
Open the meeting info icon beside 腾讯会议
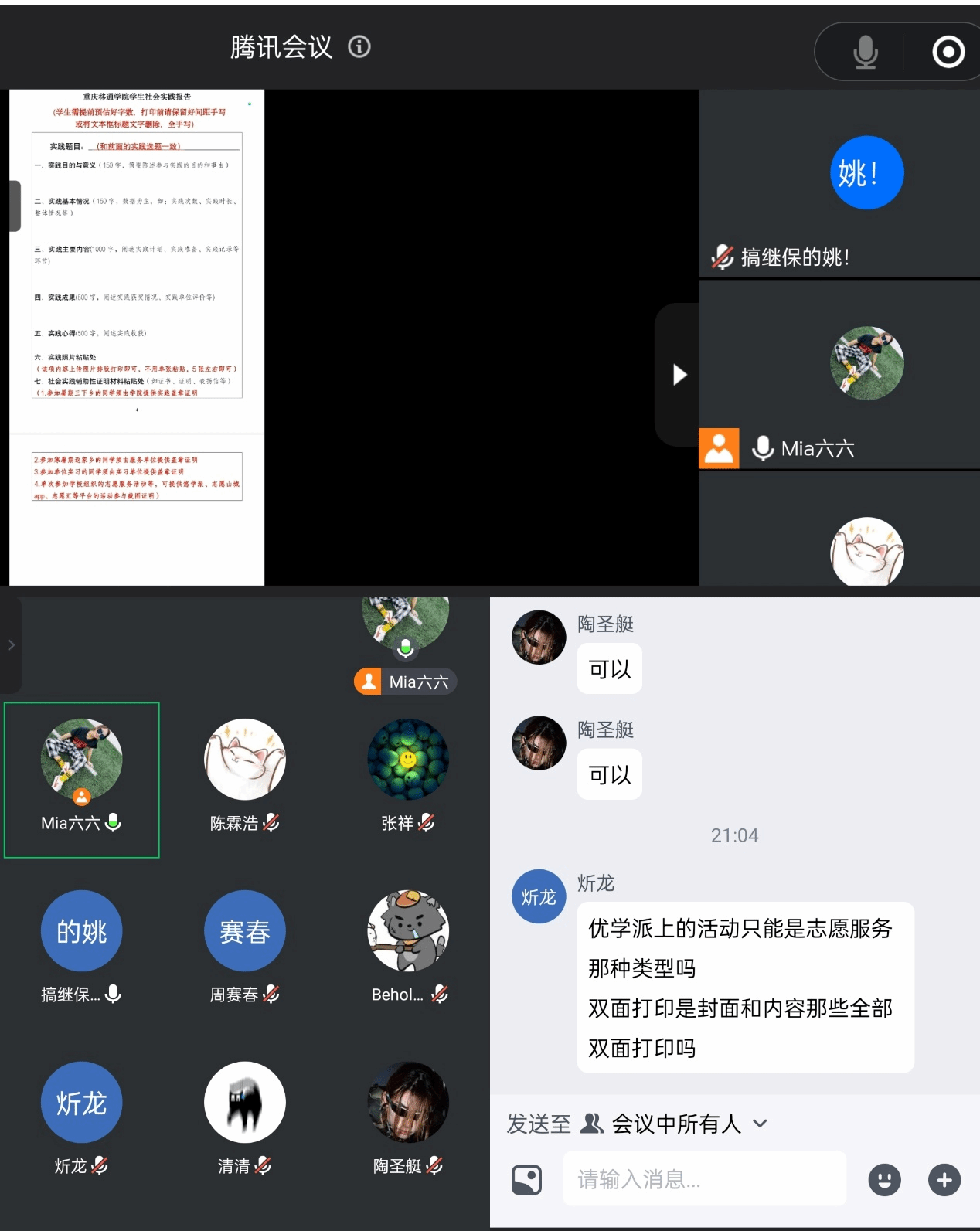[x=359, y=47]
